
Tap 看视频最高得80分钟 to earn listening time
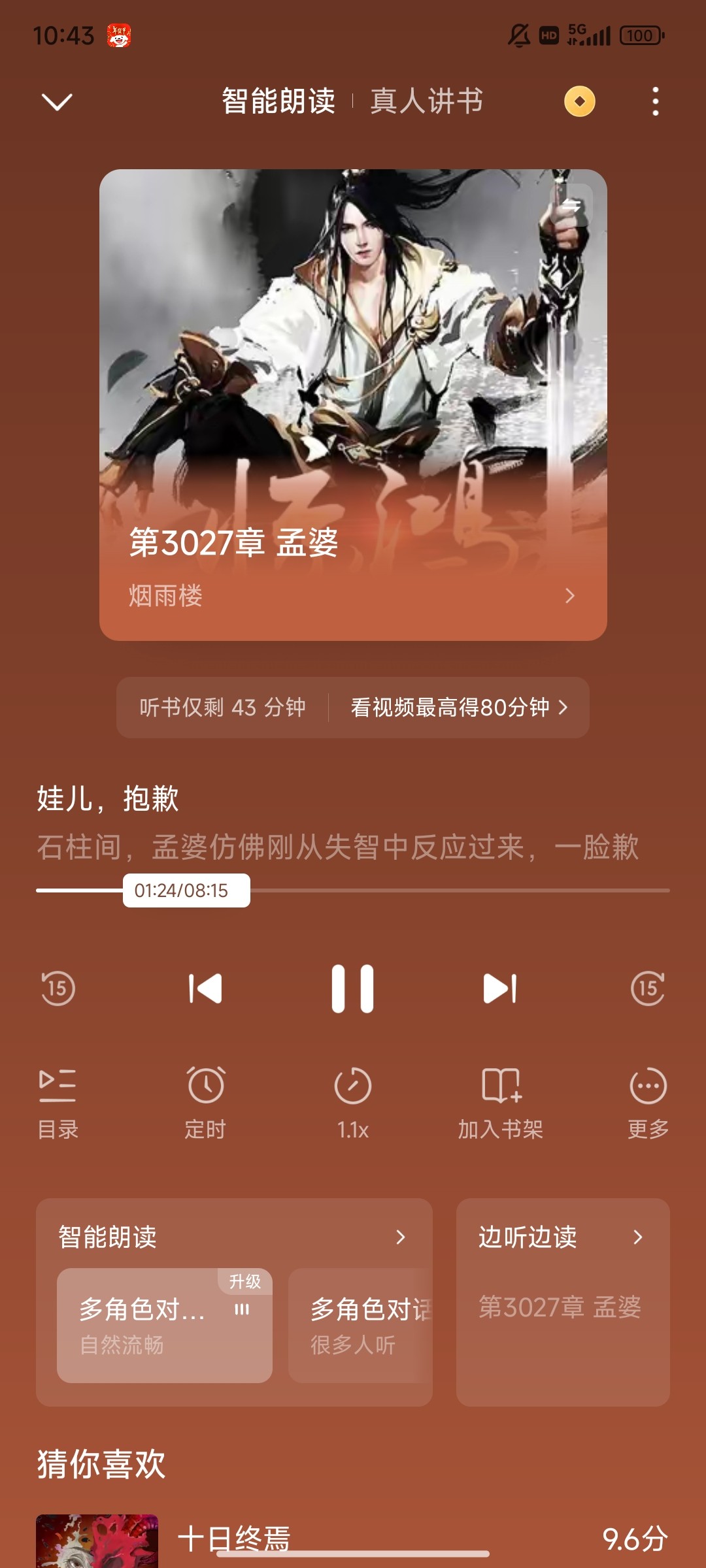click(459, 707)
